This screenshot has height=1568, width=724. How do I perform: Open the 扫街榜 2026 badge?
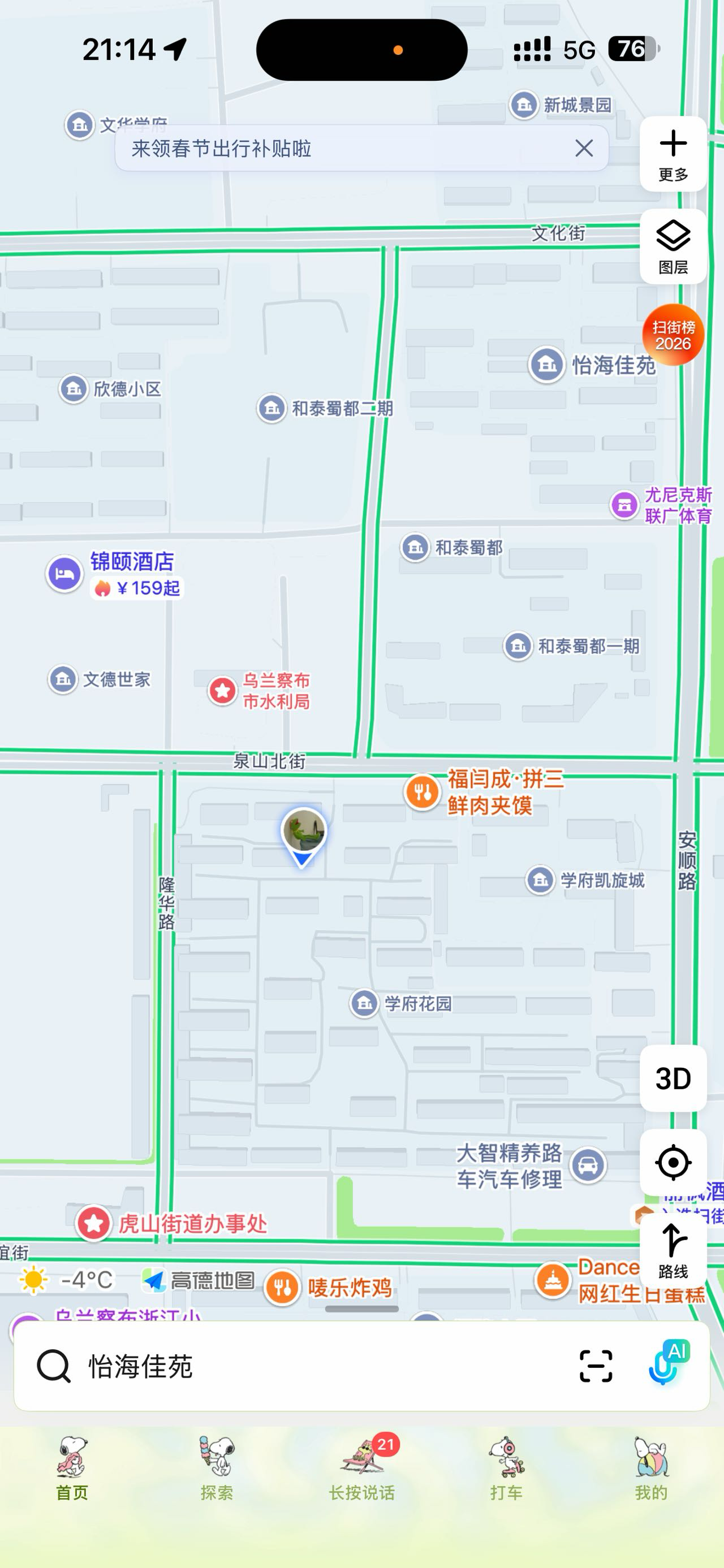[673, 335]
